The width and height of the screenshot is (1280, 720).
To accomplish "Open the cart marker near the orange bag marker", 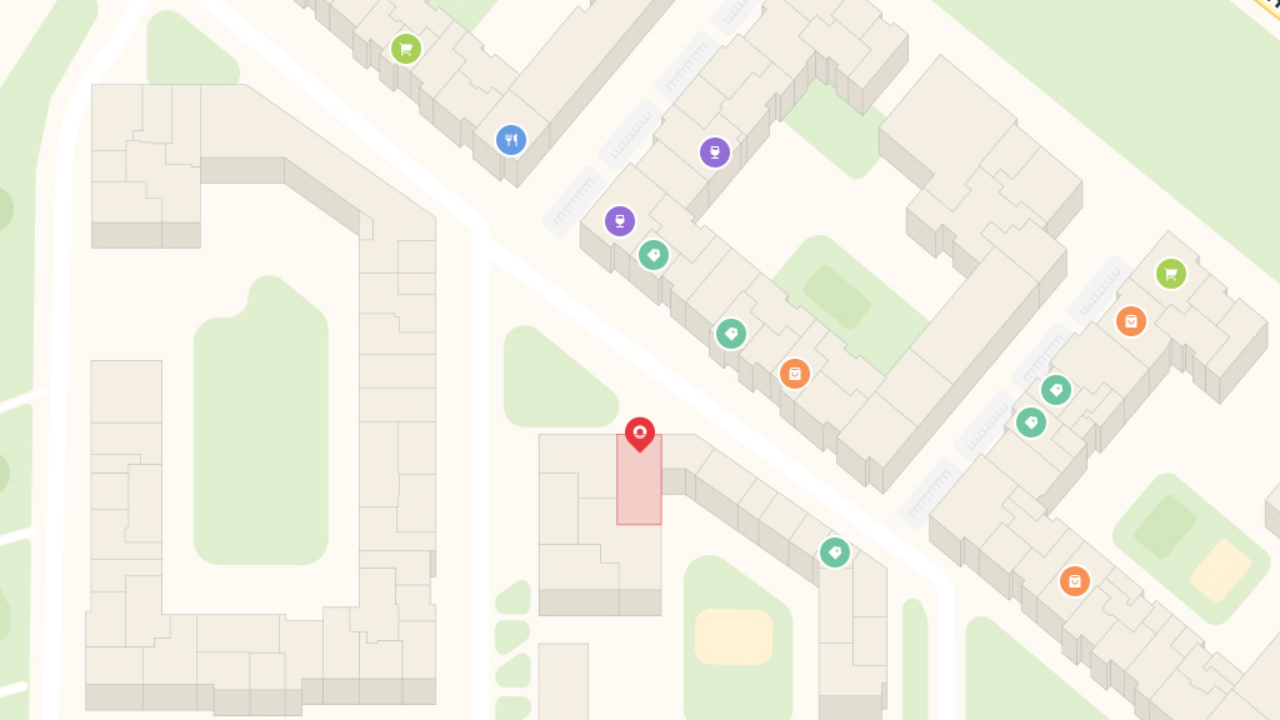I will tap(1171, 273).
